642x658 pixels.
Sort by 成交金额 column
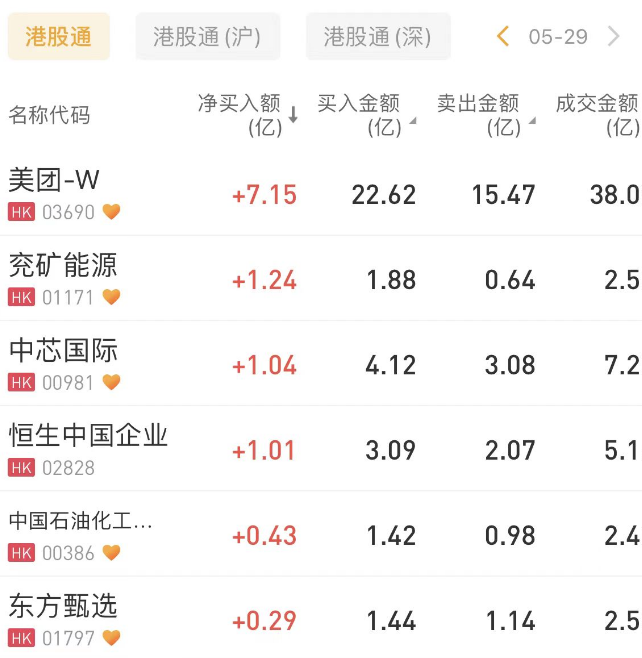coord(598,114)
